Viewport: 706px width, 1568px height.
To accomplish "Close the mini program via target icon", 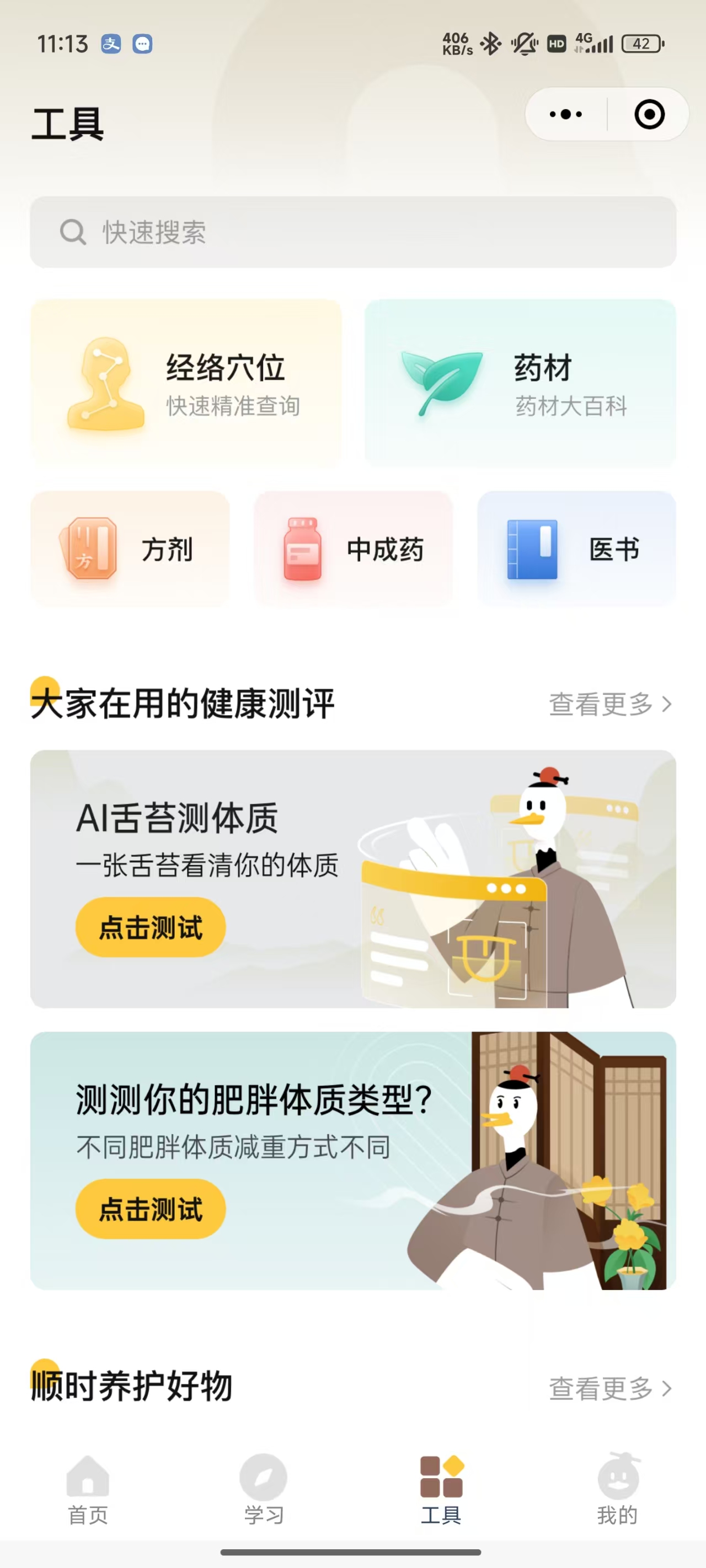I will tap(649, 115).
